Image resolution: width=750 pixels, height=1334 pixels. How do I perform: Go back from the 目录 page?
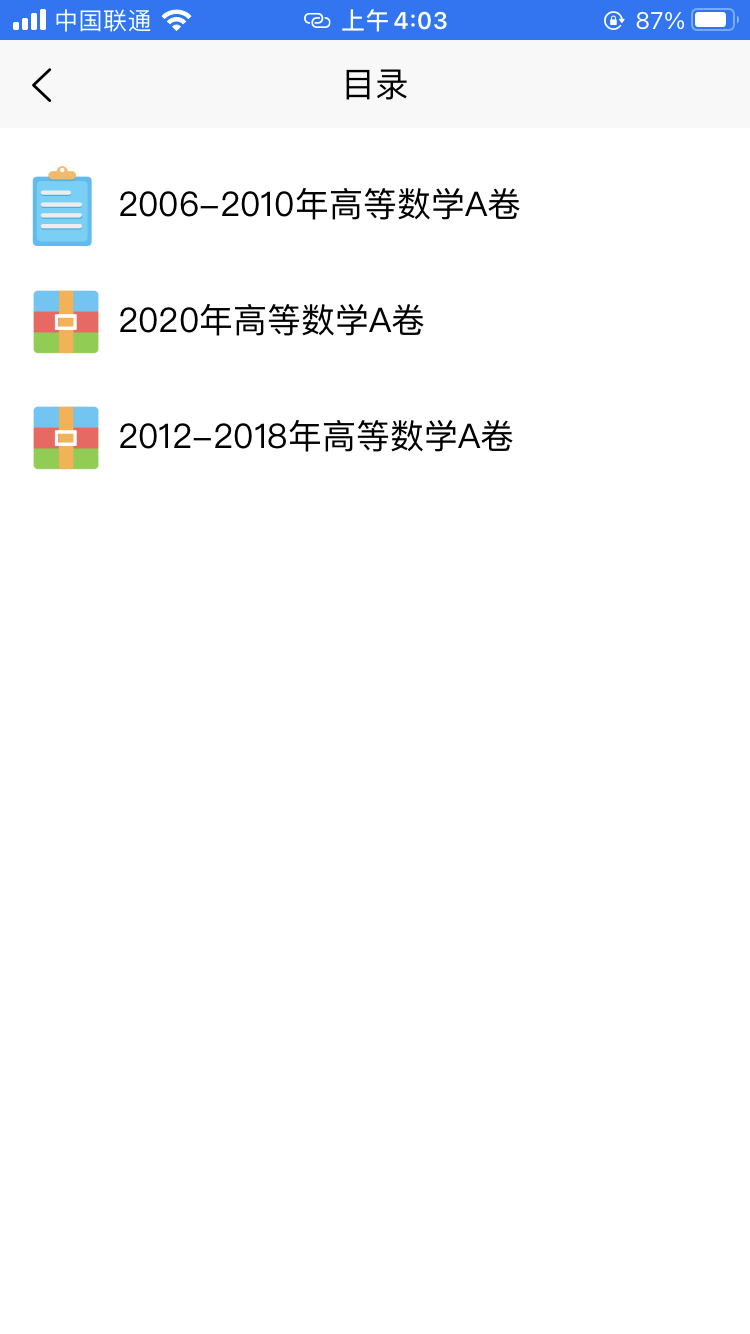coord(42,85)
